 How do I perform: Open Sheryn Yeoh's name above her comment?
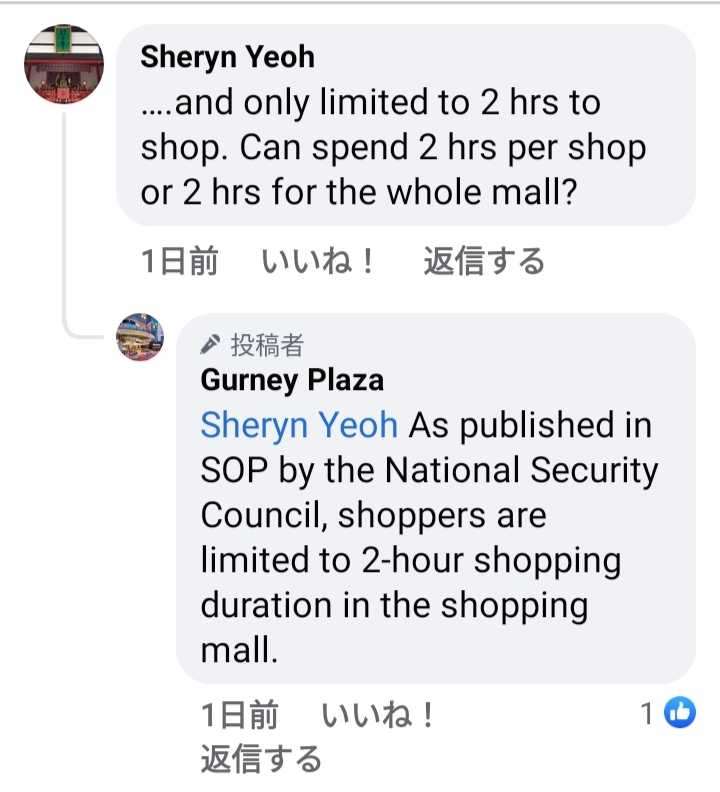(x=227, y=57)
